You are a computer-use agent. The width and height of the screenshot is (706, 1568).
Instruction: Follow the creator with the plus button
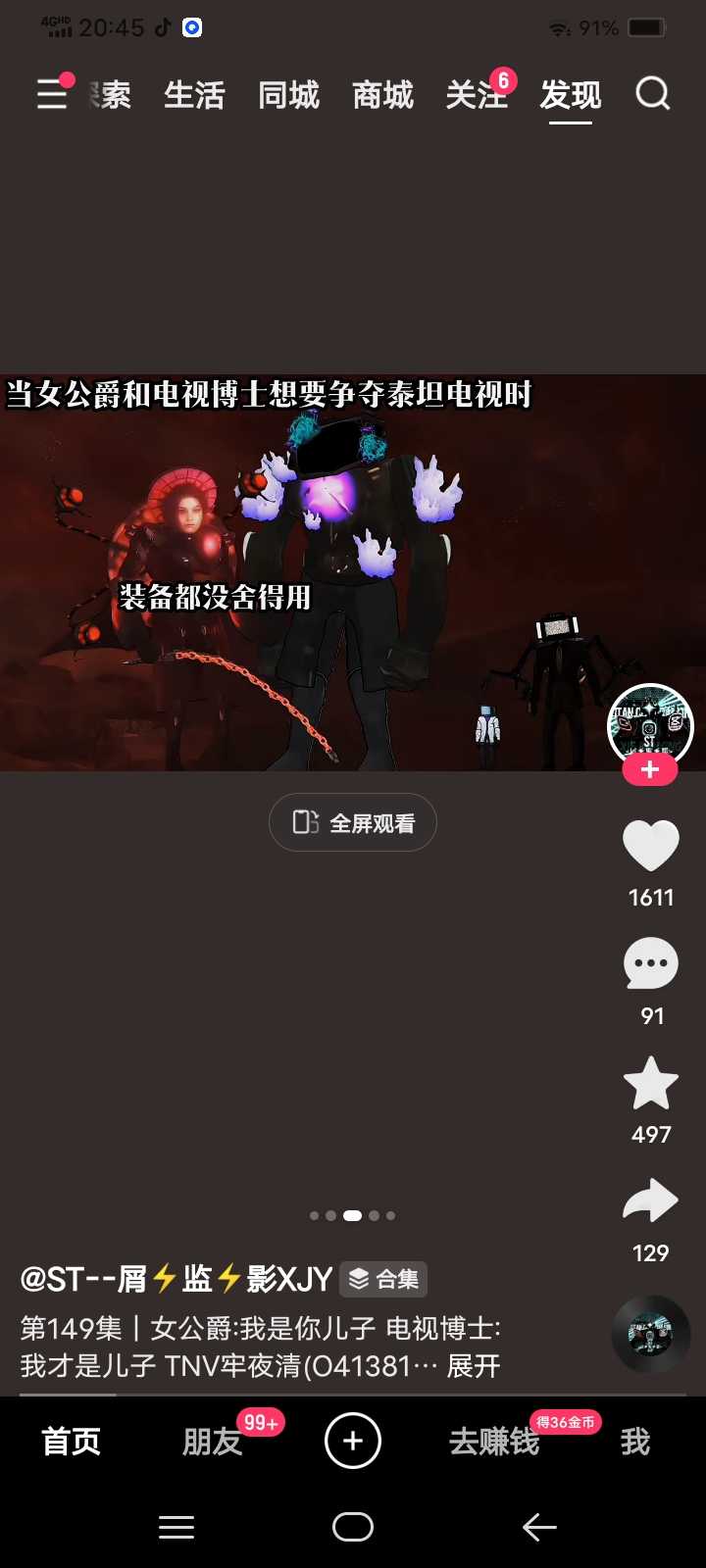pos(649,770)
